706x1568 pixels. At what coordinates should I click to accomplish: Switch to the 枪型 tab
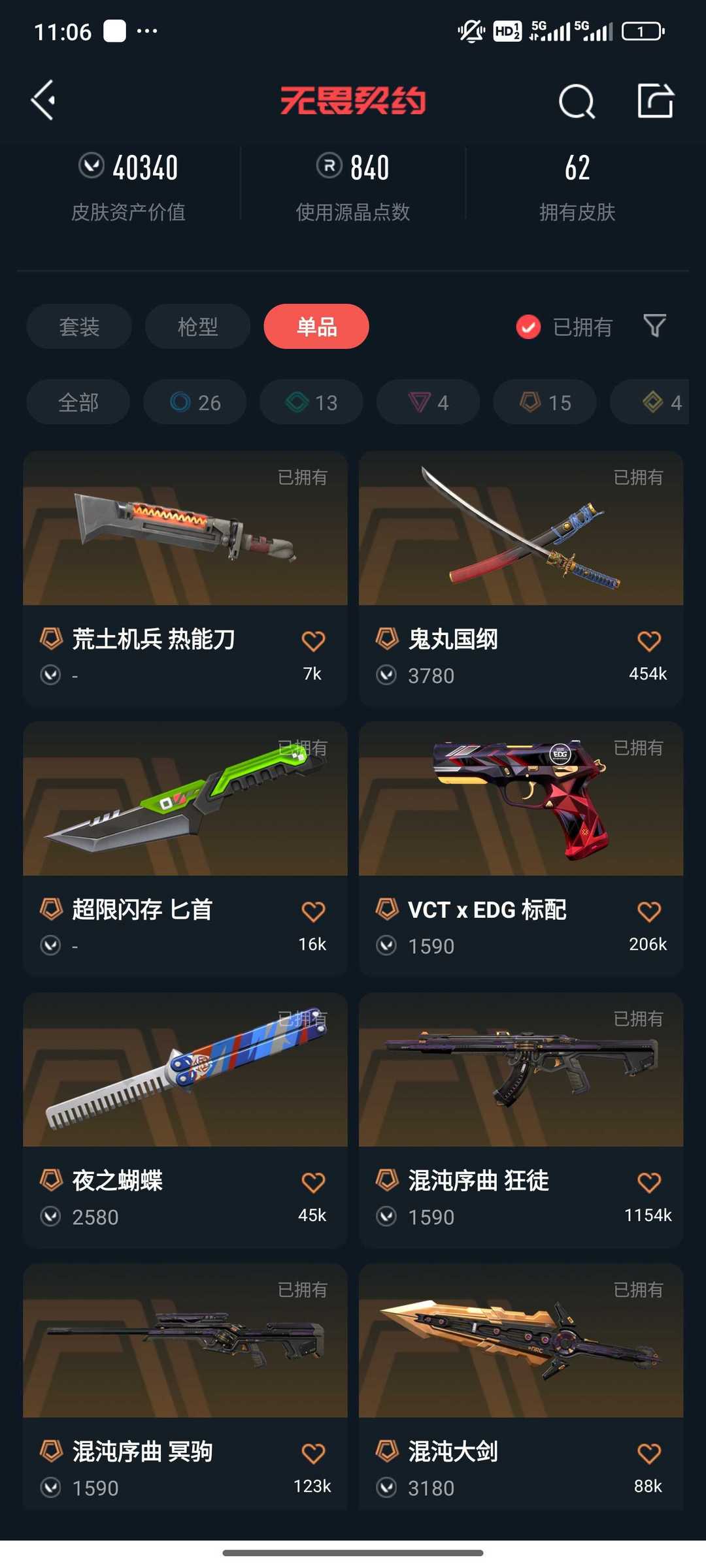point(197,326)
